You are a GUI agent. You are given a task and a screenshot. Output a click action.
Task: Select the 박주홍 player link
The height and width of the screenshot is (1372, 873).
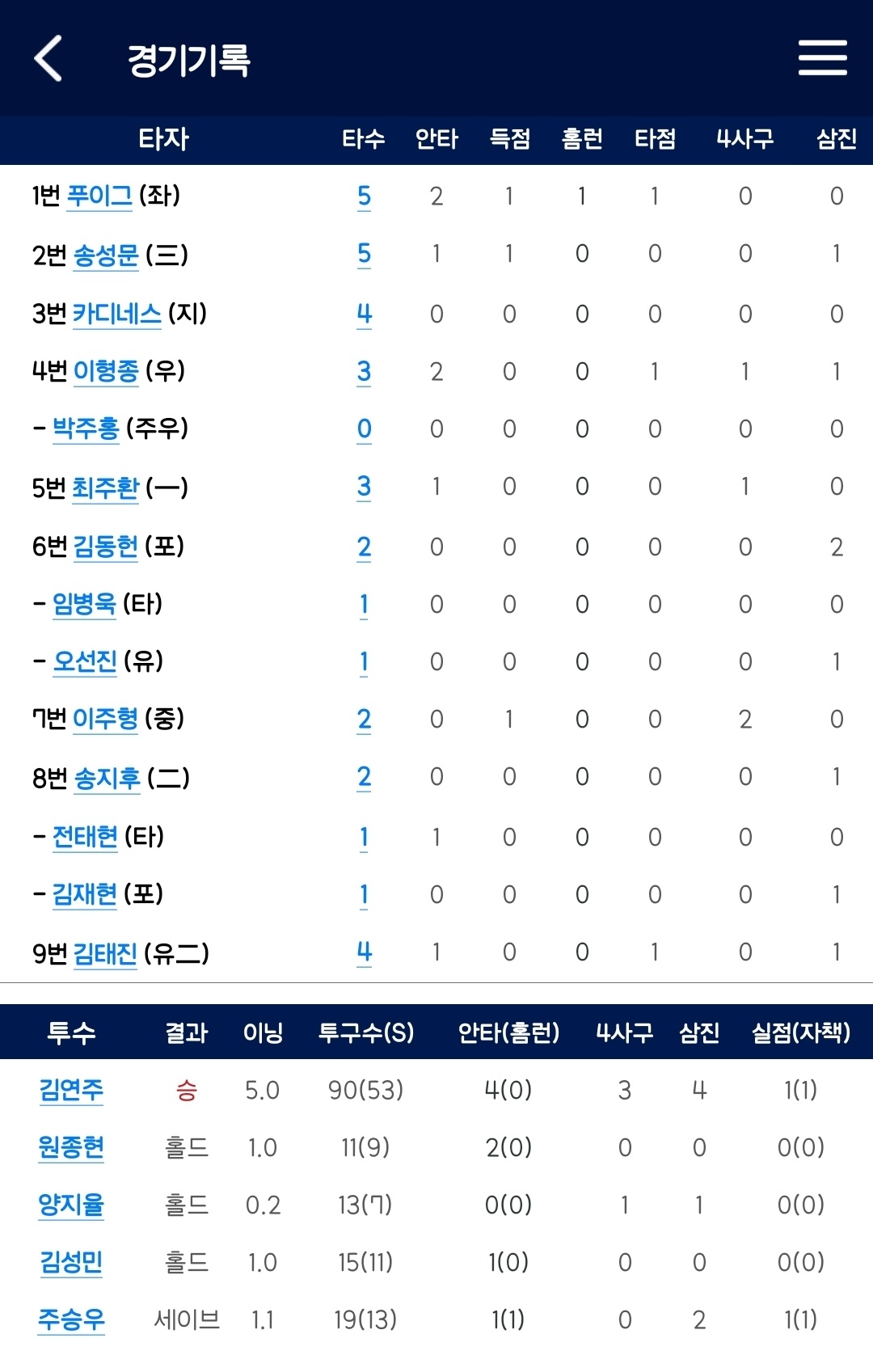(x=86, y=428)
